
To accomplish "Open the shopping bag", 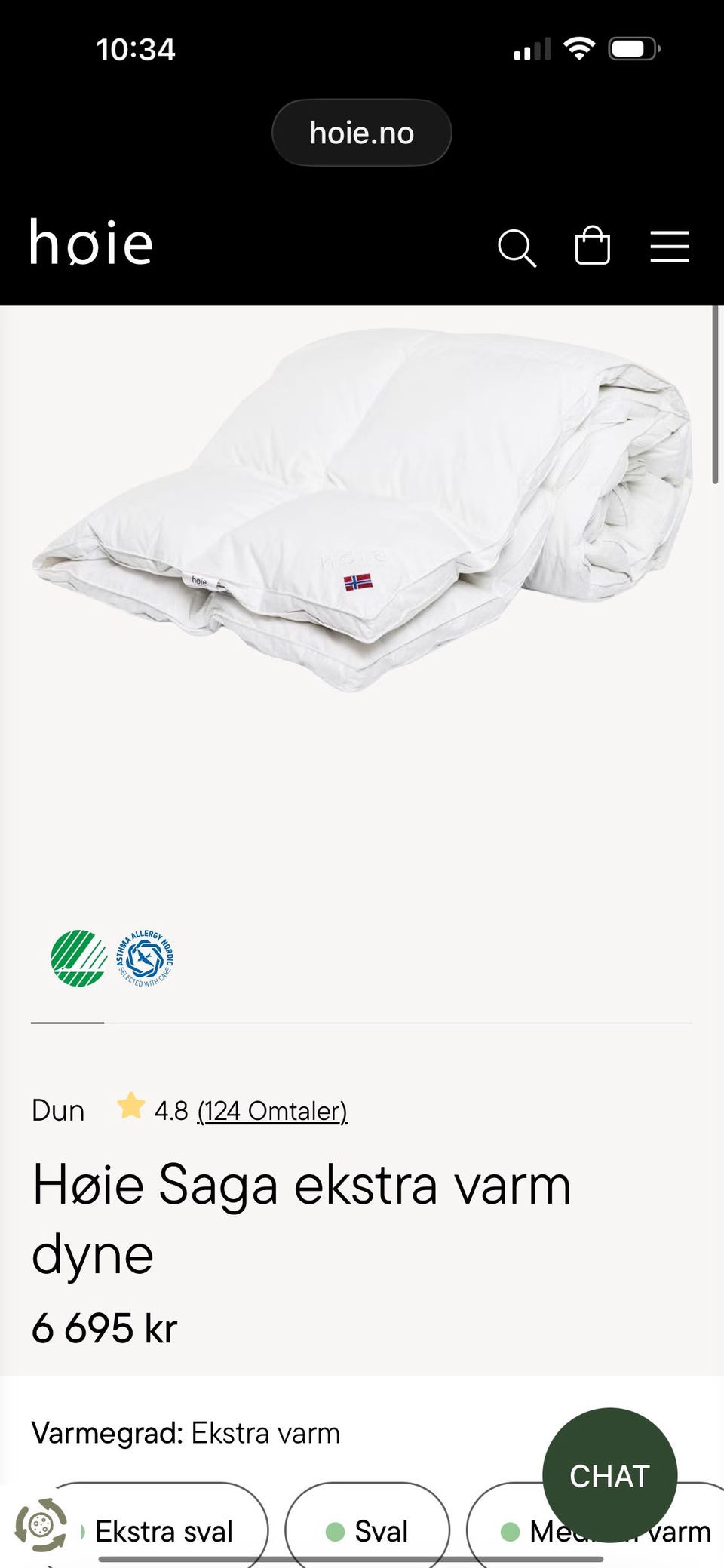I will pyautogui.click(x=592, y=246).
